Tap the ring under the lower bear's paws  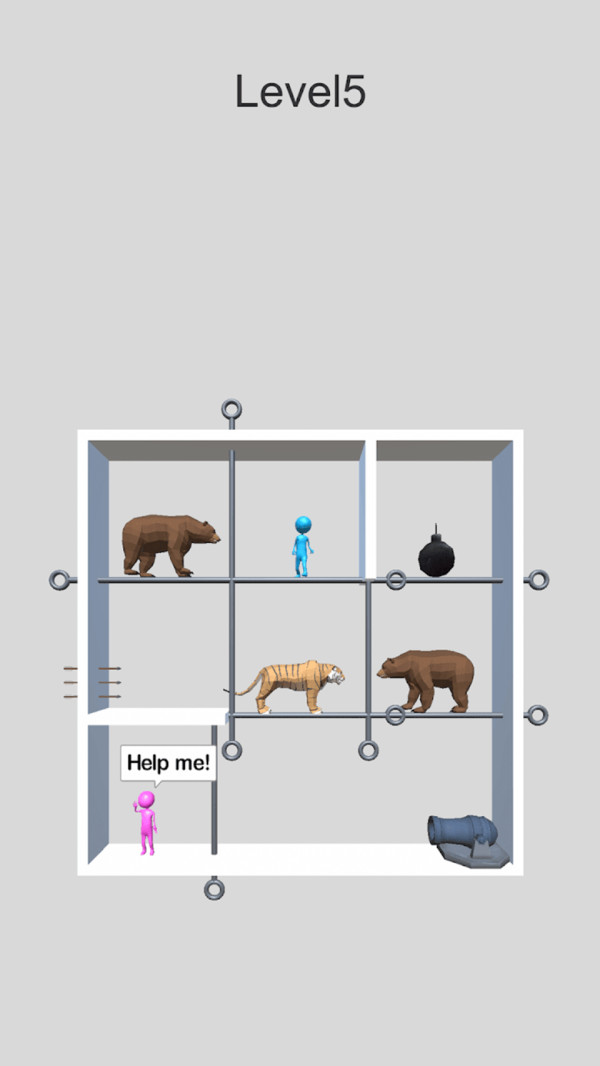(x=396, y=715)
